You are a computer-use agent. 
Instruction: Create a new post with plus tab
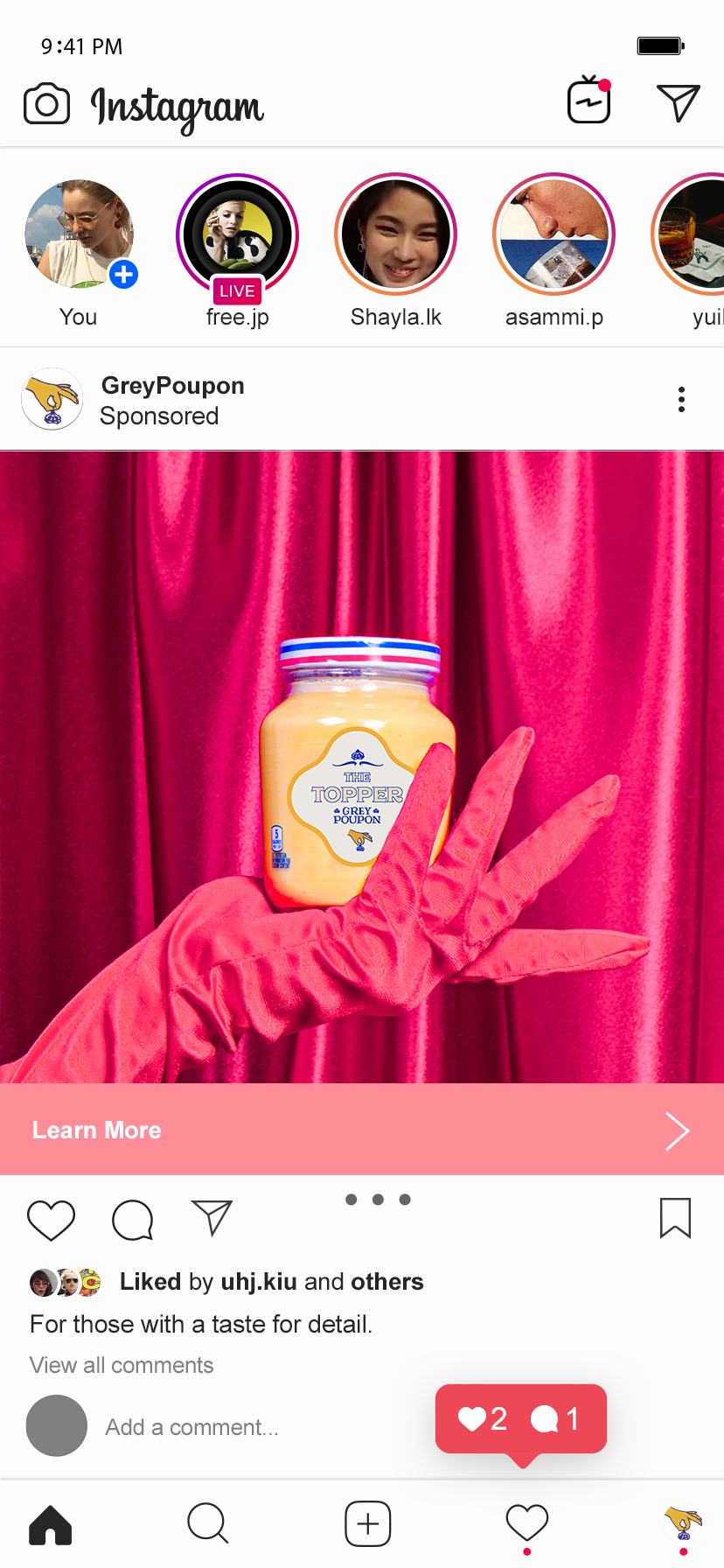coord(367,1524)
